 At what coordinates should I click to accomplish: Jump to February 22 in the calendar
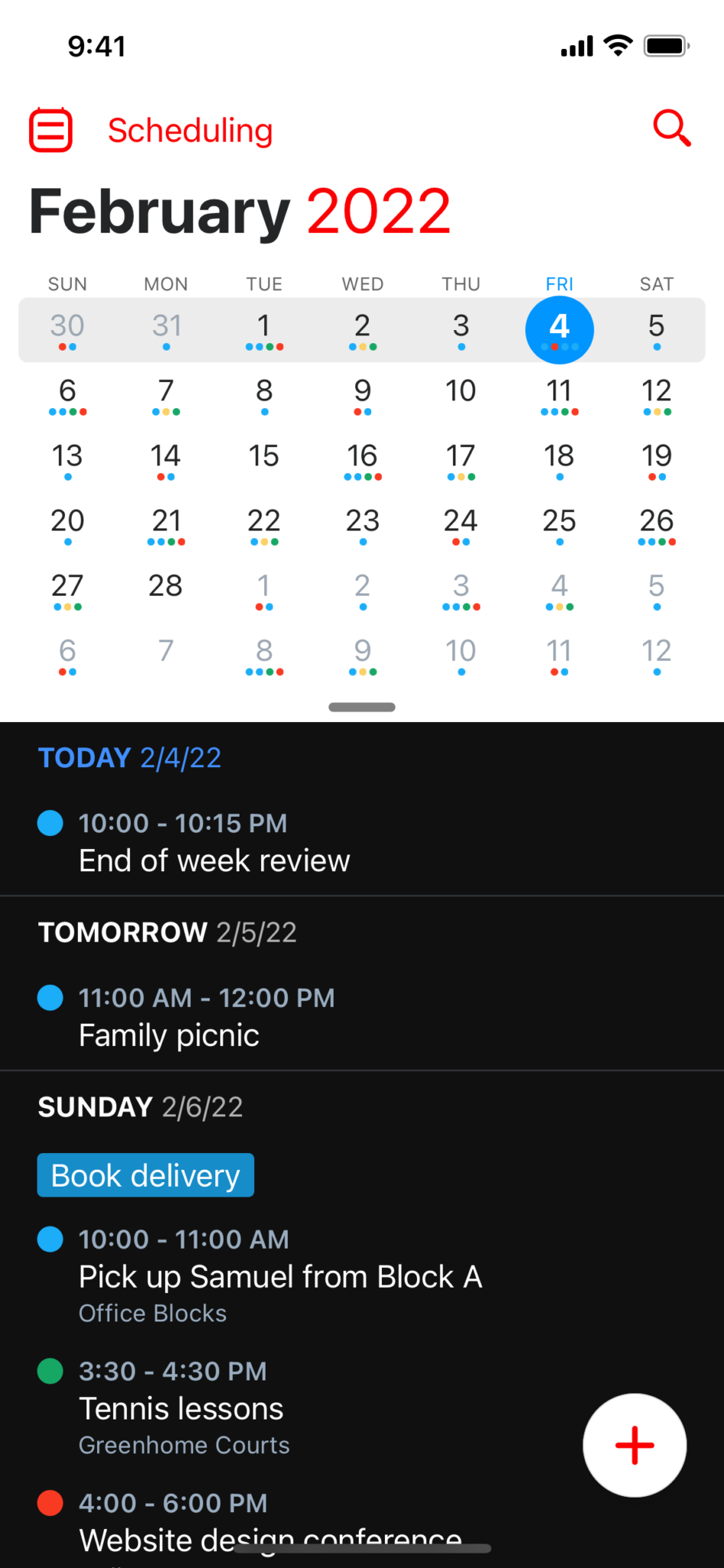264,524
